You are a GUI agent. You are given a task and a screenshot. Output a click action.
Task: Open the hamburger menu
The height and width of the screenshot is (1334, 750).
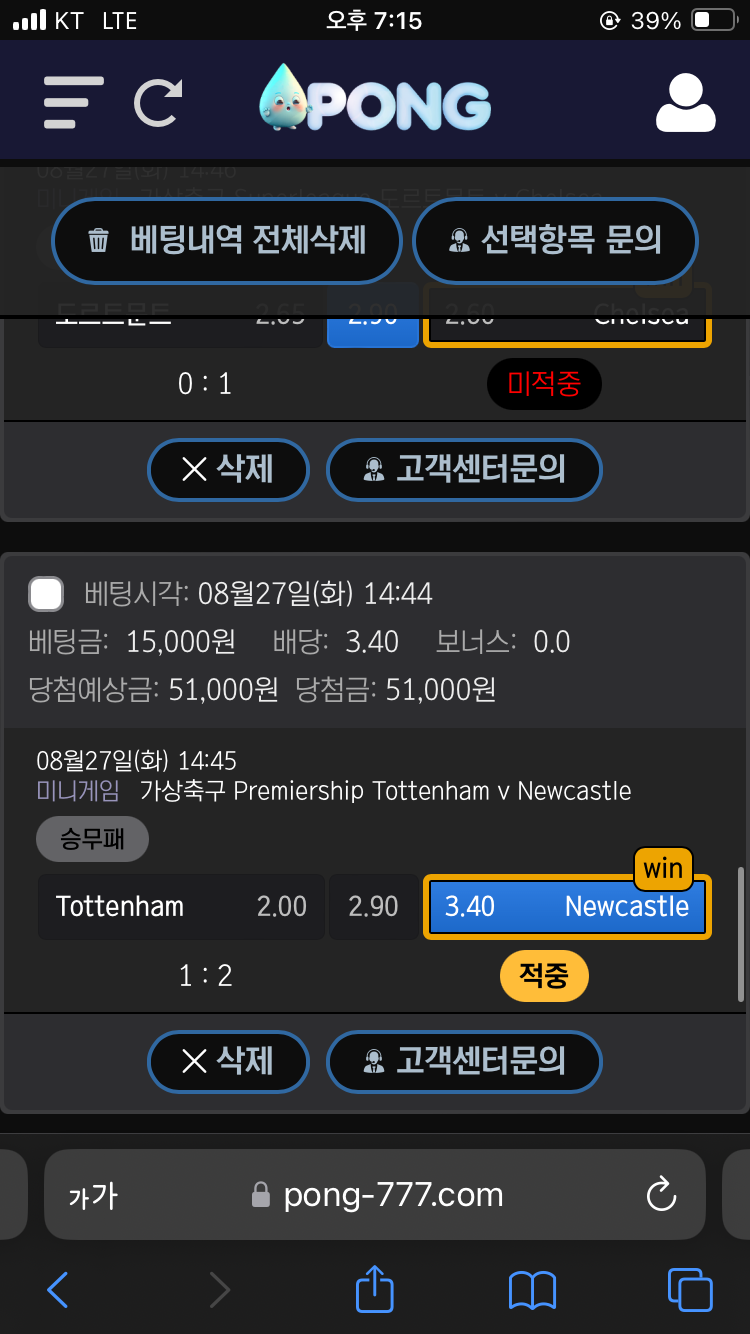[x=73, y=102]
